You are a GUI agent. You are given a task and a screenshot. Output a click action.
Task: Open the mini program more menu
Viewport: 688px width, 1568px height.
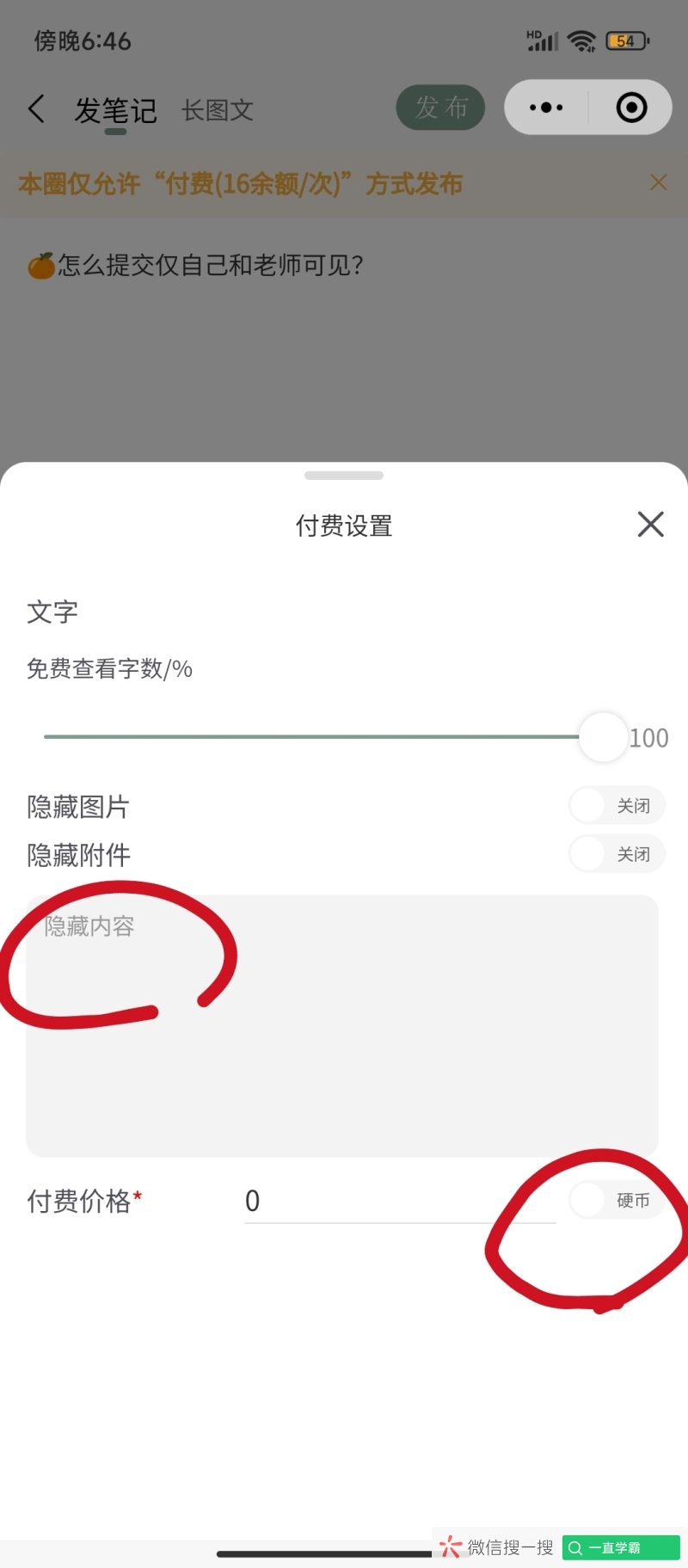[546, 108]
